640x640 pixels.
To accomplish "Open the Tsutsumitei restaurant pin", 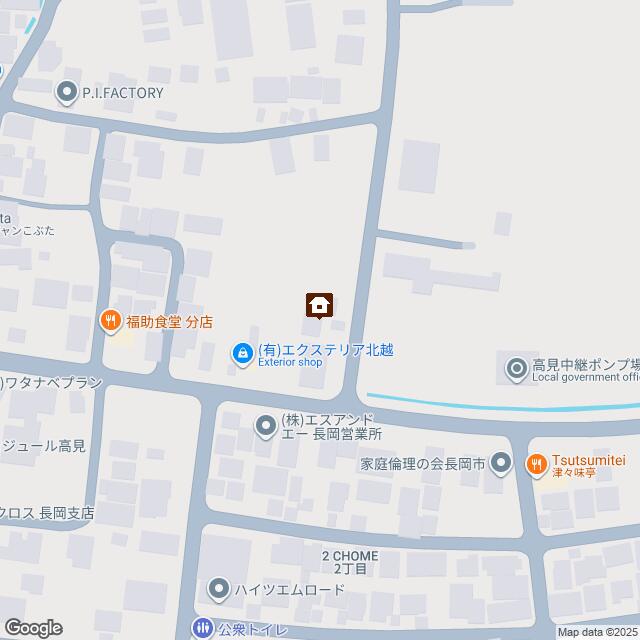I will tap(537, 463).
